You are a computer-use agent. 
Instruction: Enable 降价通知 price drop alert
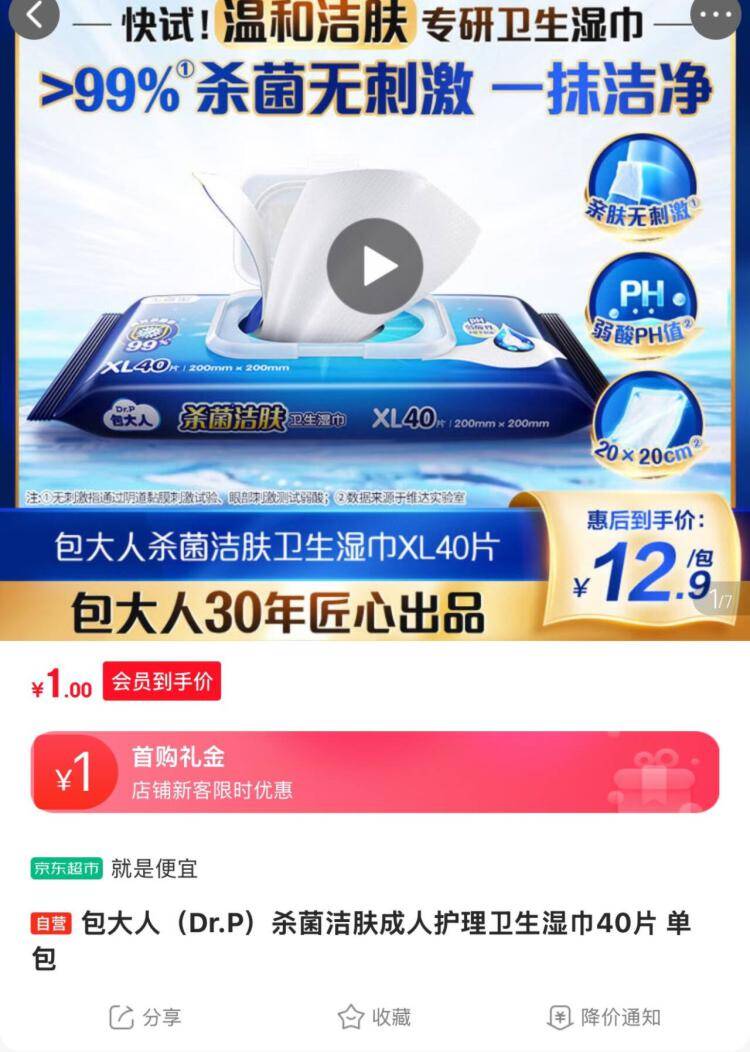tap(605, 1017)
